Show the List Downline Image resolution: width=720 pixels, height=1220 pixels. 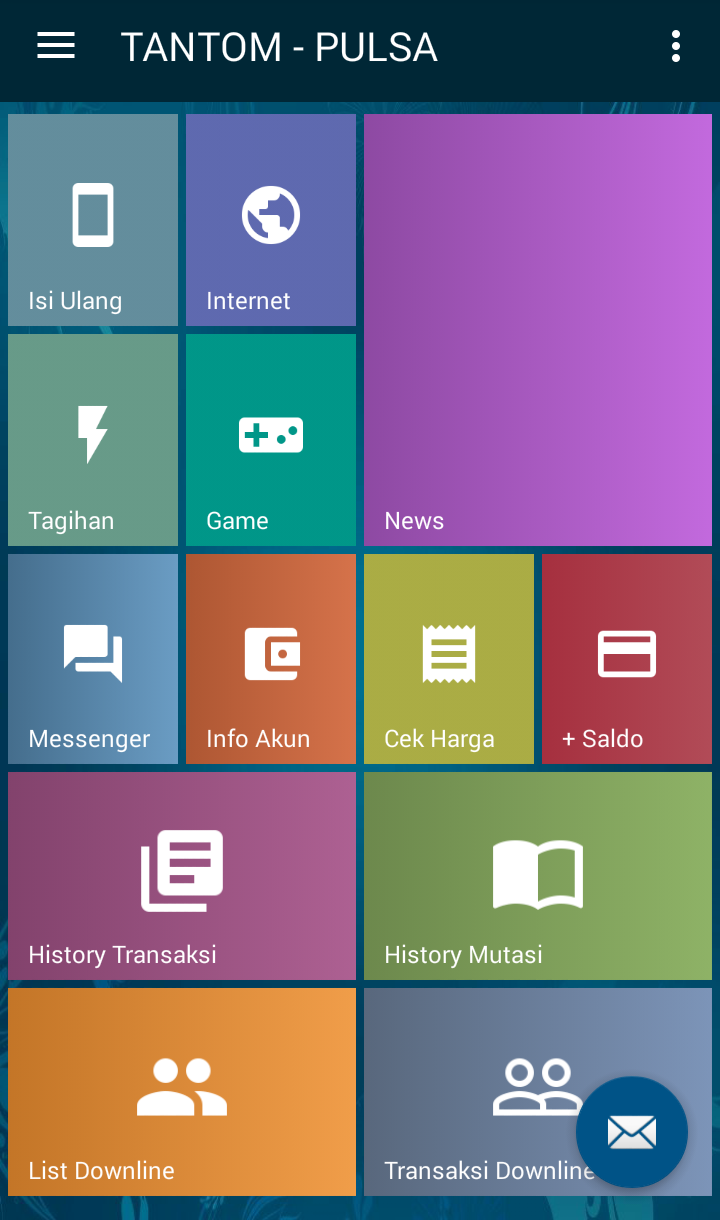[182, 1091]
